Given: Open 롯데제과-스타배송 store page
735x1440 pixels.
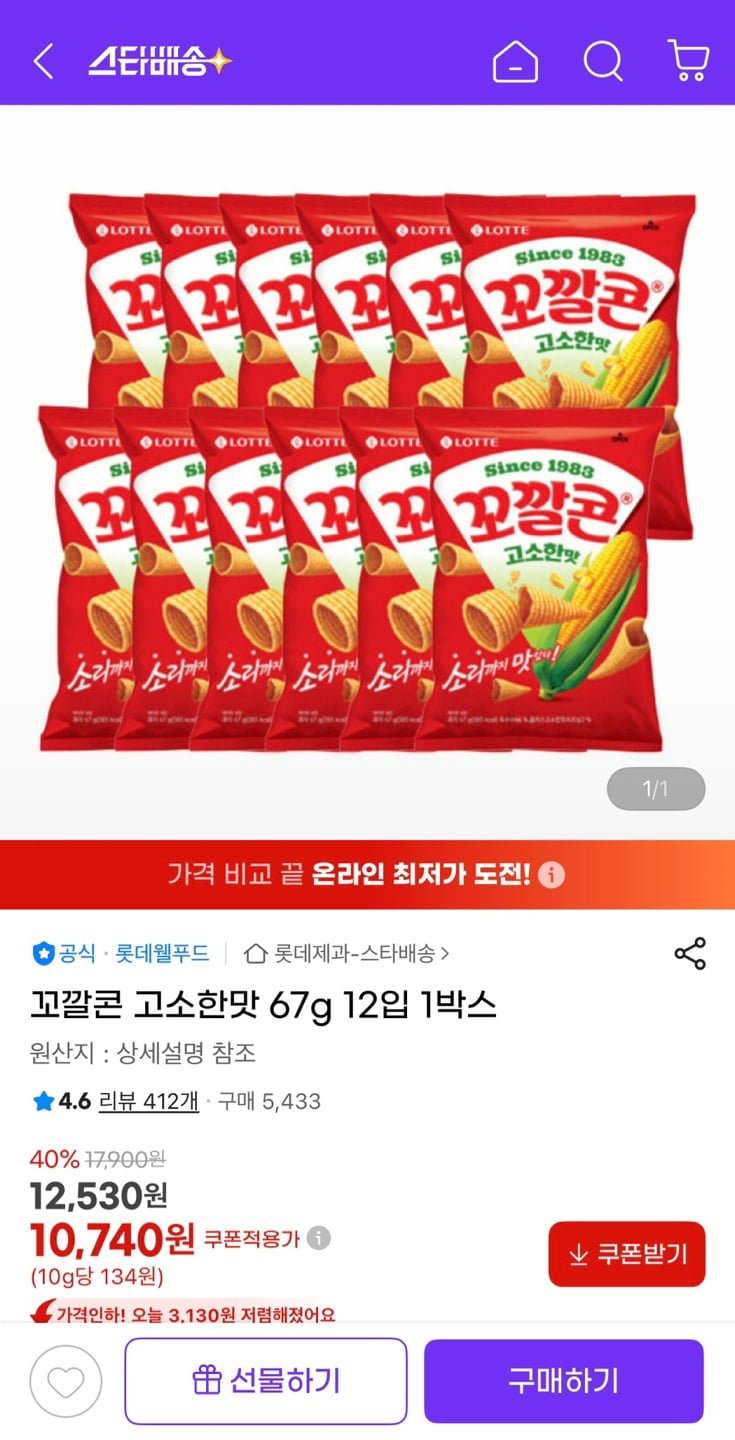Looking at the screenshot, I should [x=347, y=953].
